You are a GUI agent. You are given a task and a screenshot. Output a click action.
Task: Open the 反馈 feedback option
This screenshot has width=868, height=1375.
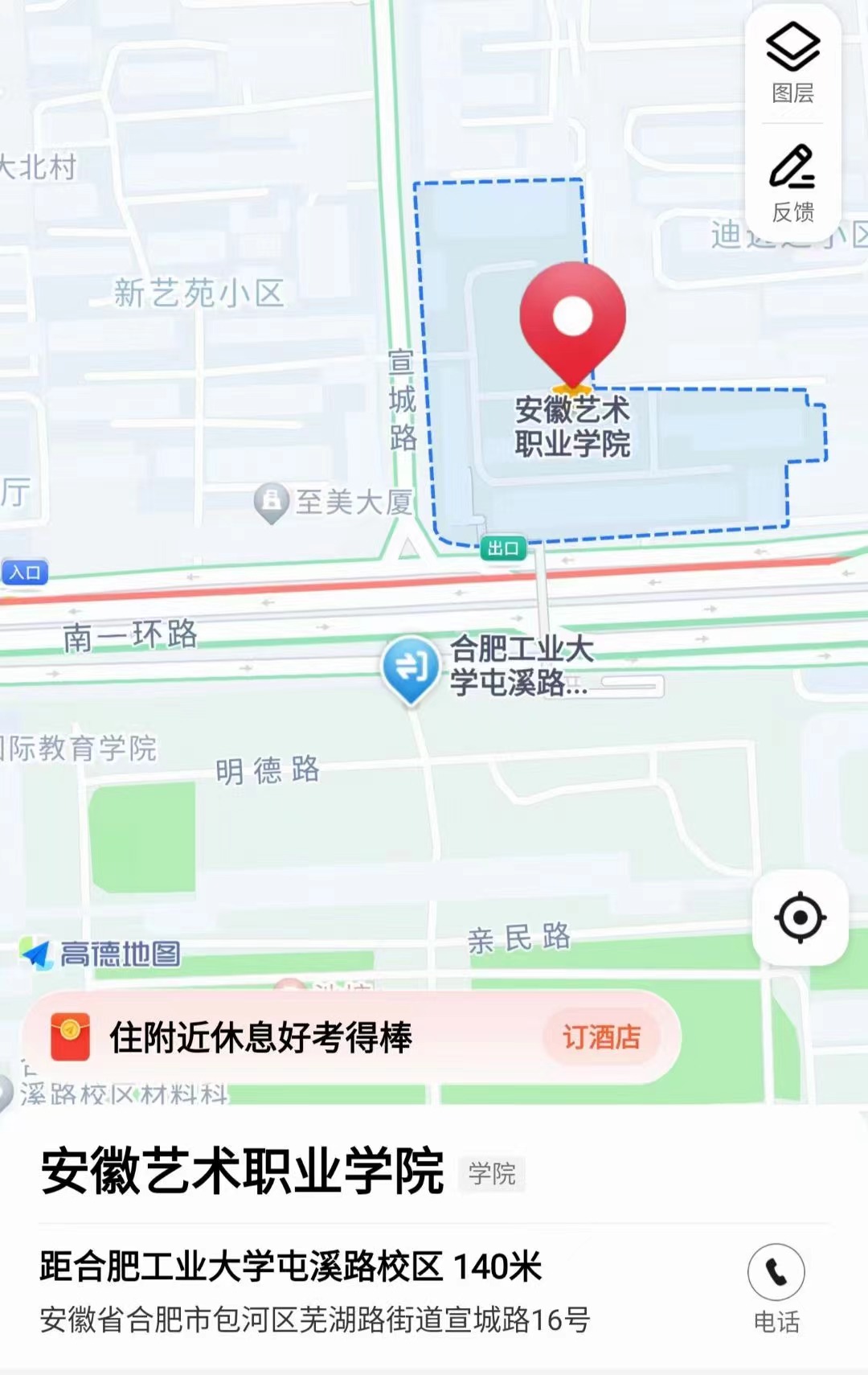pyautogui.click(x=792, y=182)
